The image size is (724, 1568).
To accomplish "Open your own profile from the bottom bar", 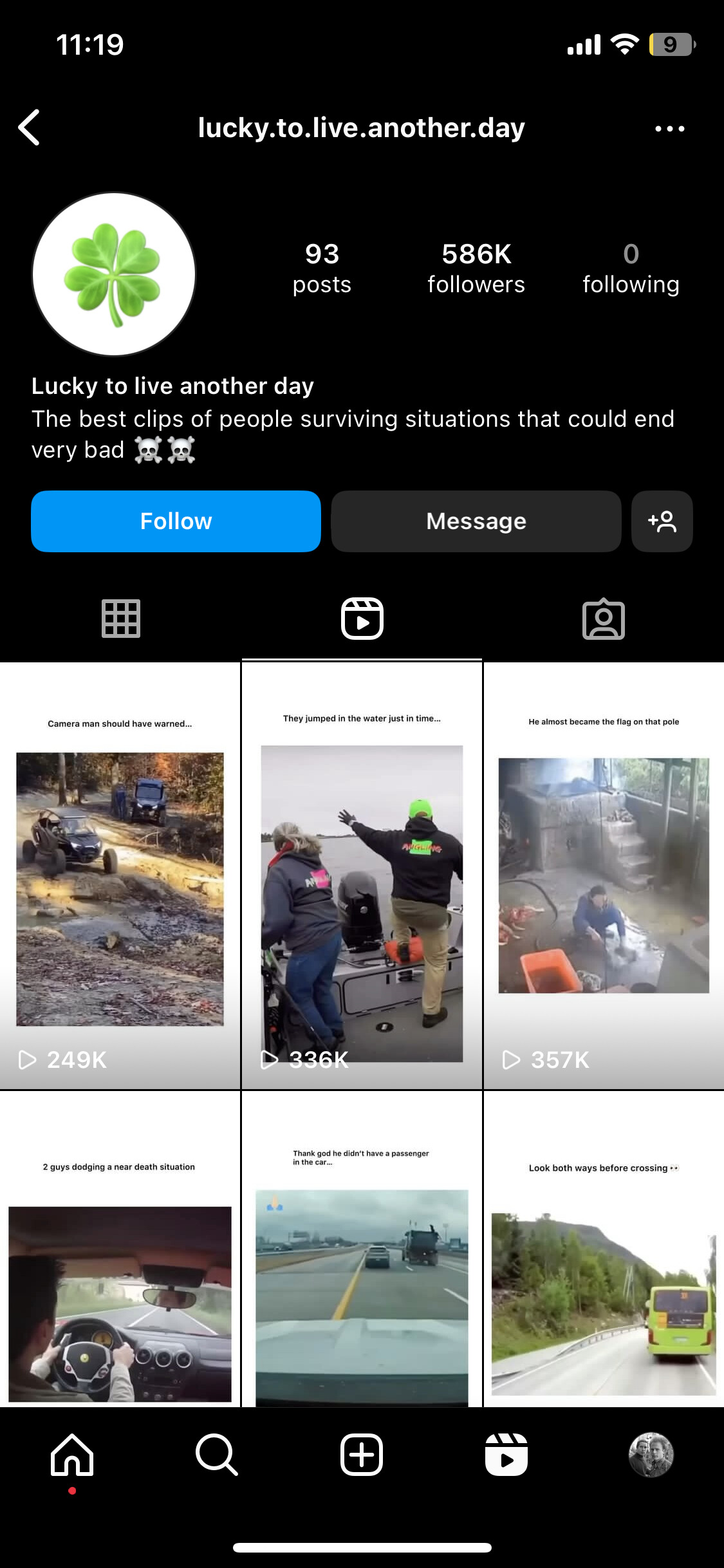I will tap(651, 1455).
